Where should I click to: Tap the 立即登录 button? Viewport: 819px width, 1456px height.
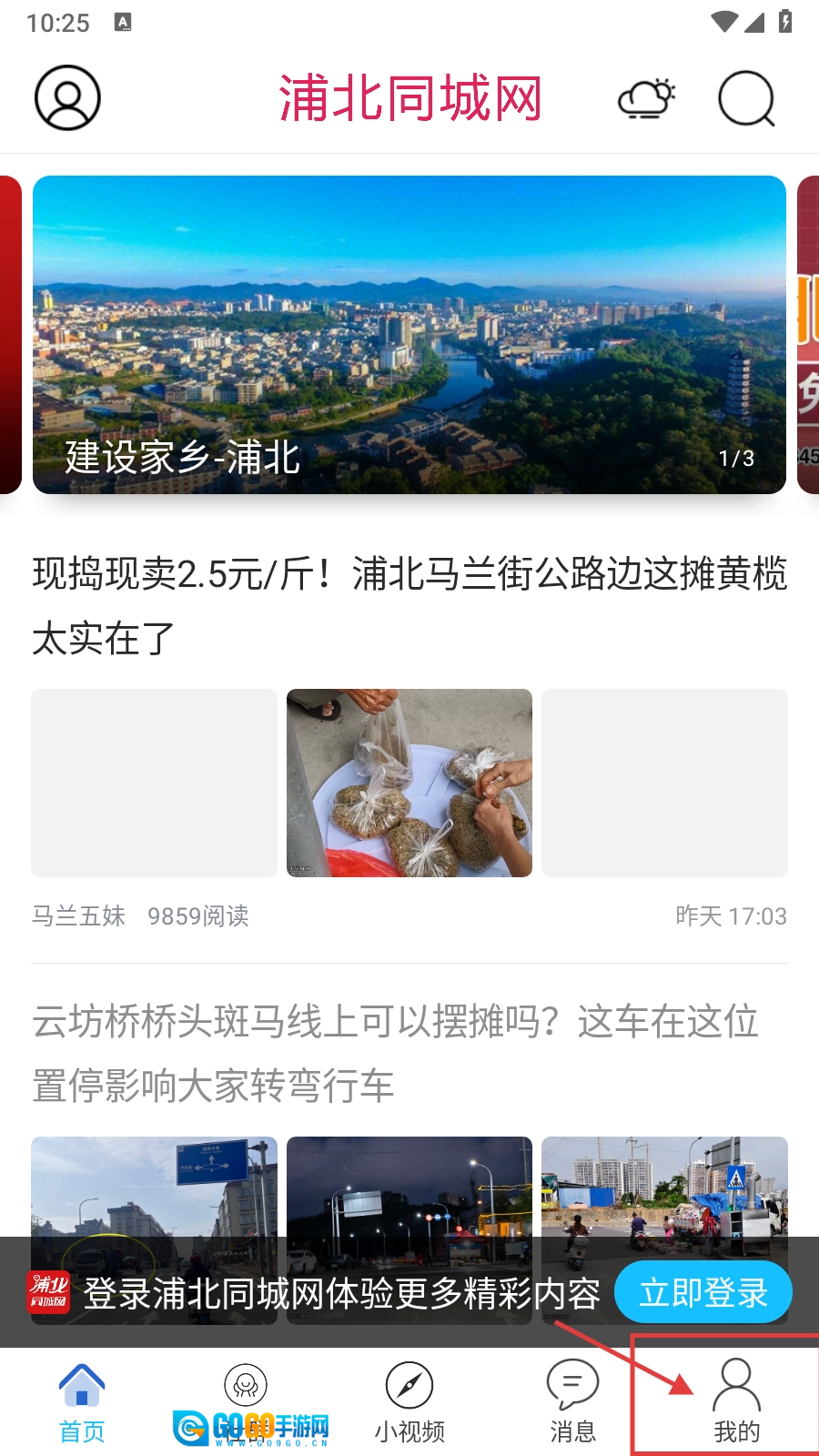[x=703, y=1292]
